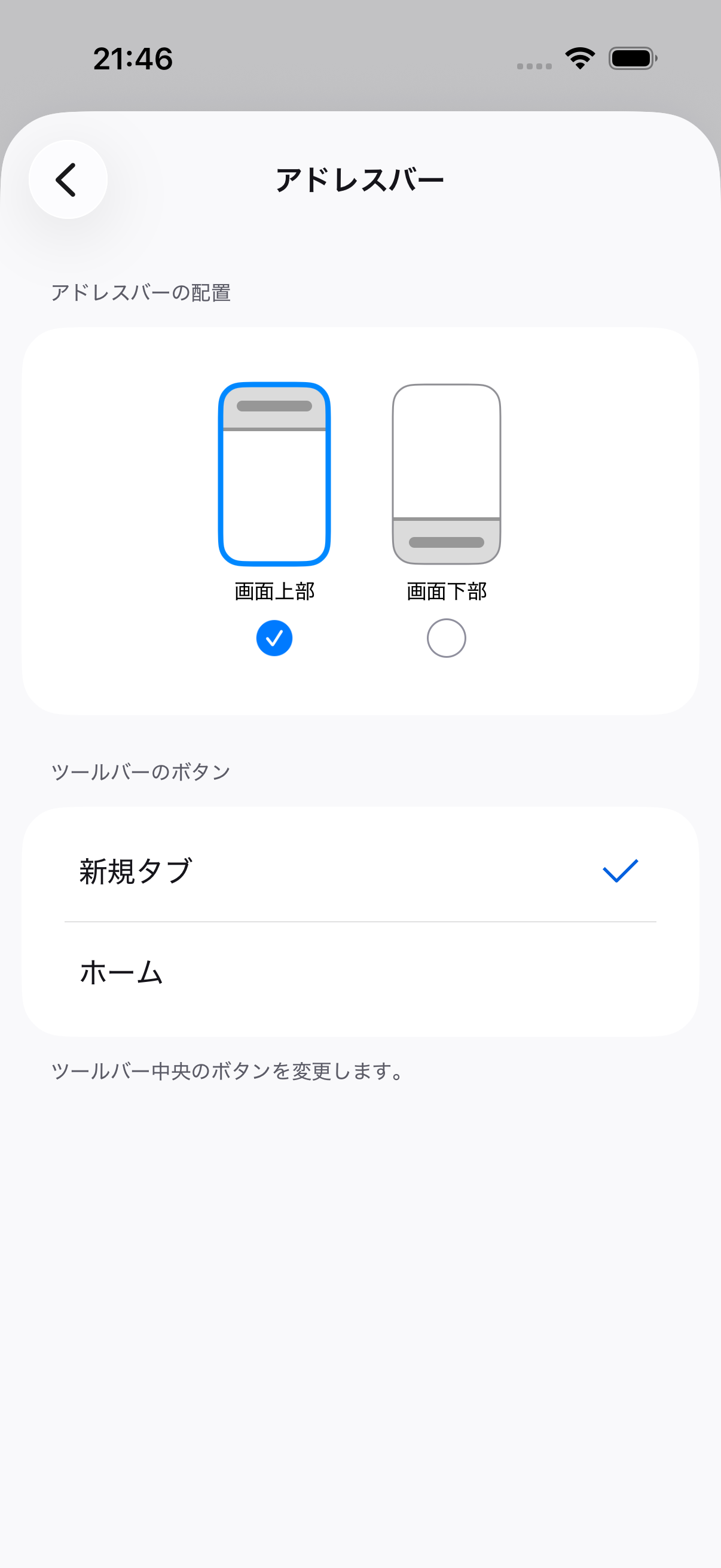Select 新規タブ as the toolbar button
The height and width of the screenshot is (1568, 721).
point(360,871)
